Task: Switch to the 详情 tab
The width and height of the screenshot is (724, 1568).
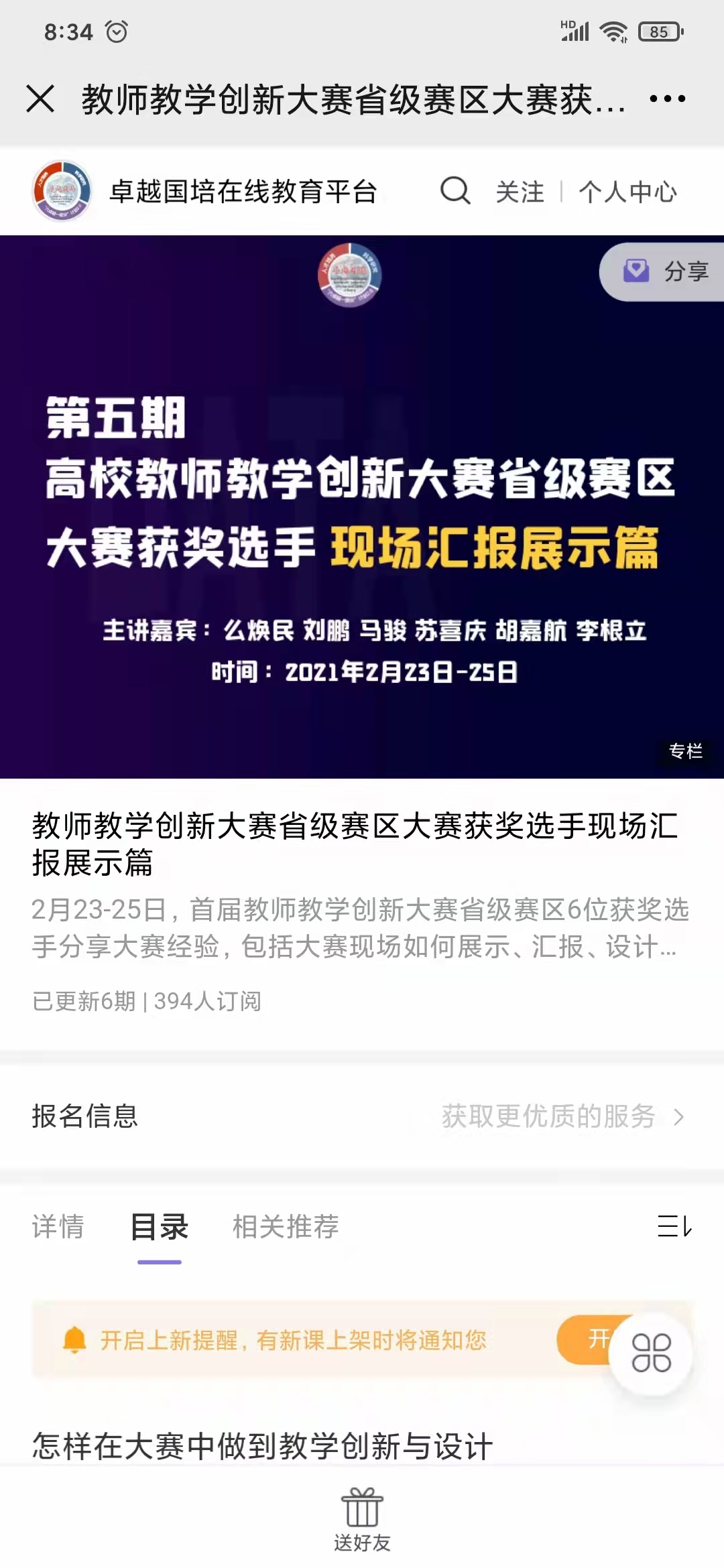Action: point(58,1227)
